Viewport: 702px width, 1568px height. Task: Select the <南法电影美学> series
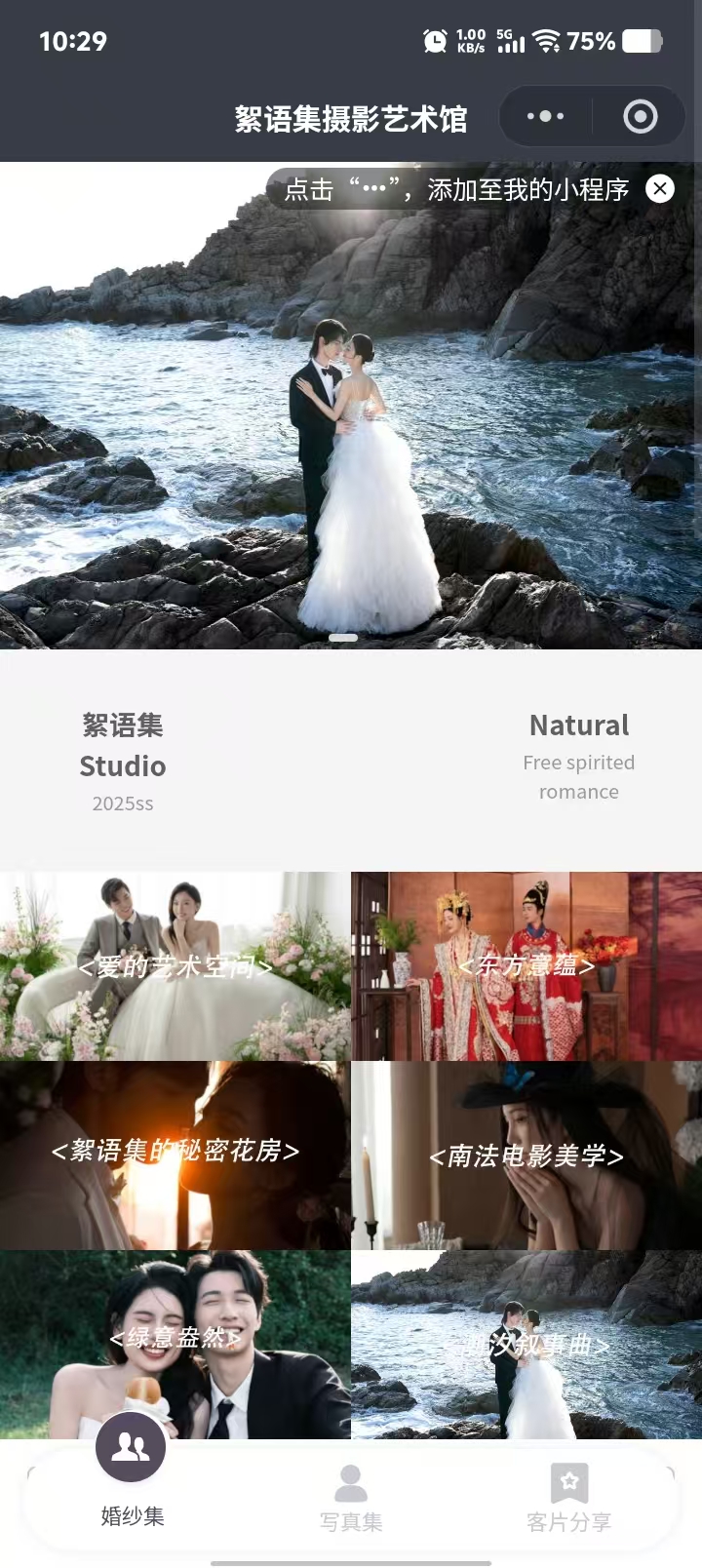point(526,1156)
